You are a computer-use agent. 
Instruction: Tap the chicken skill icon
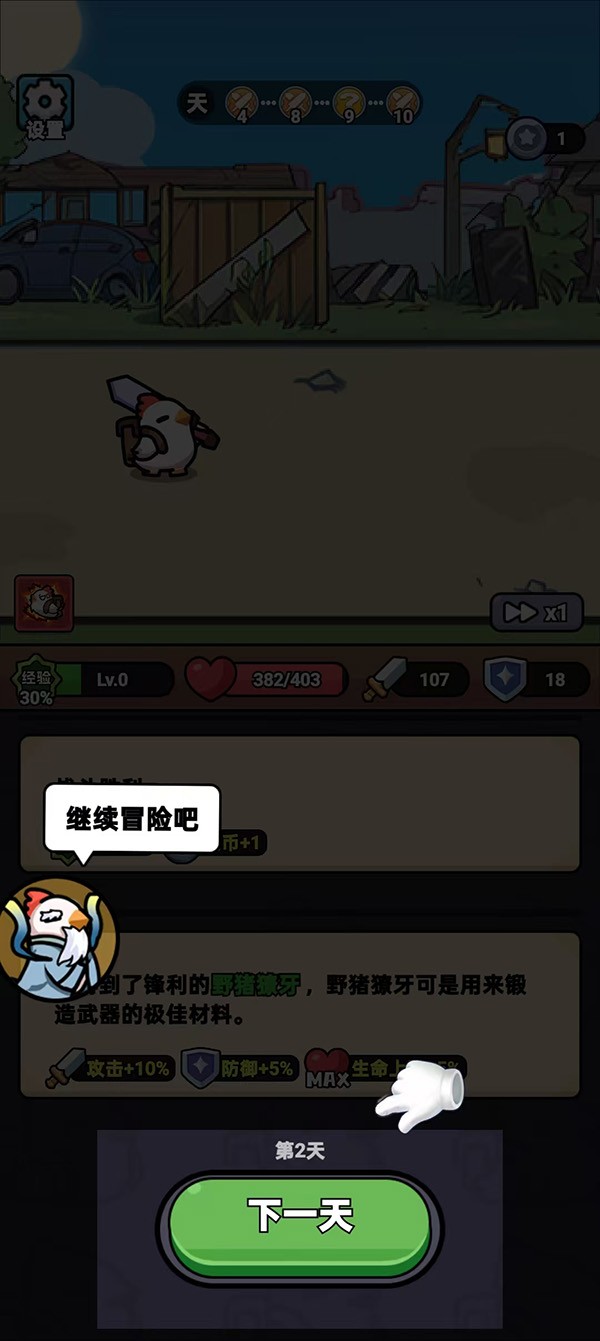click(x=44, y=604)
